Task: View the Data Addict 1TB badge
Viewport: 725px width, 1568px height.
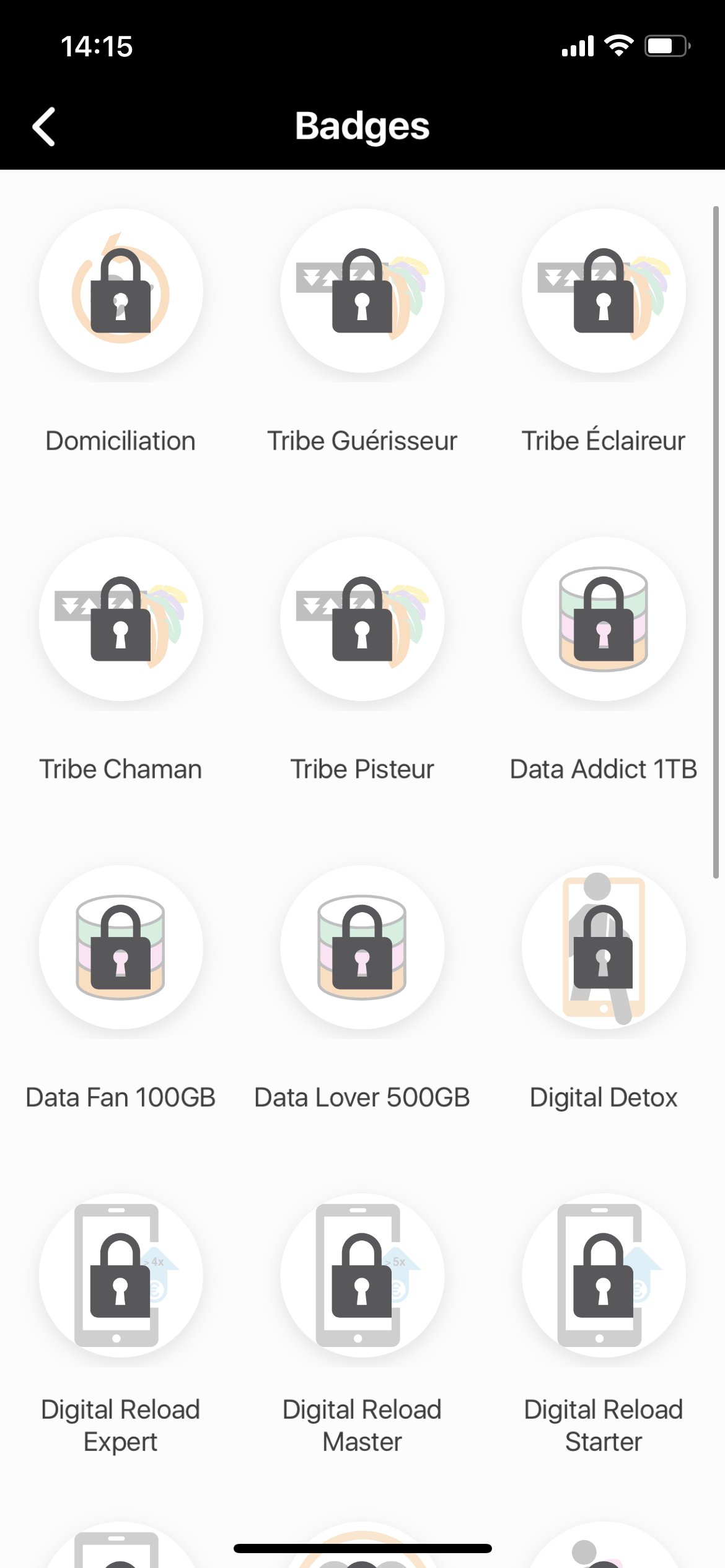Action: [x=604, y=619]
